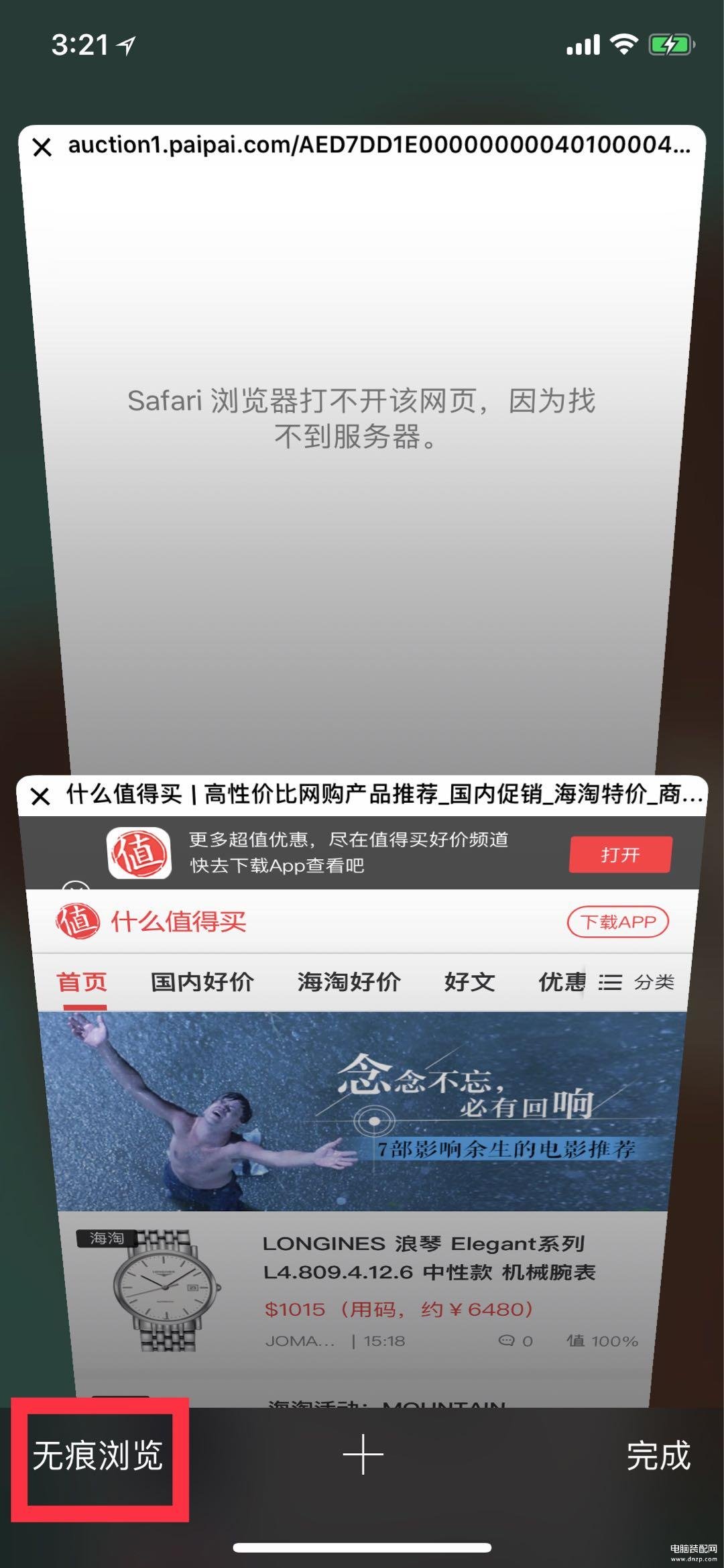Tap 完成 to finish
The height and width of the screenshot is (1568, 724).
tap(658, 1455)
